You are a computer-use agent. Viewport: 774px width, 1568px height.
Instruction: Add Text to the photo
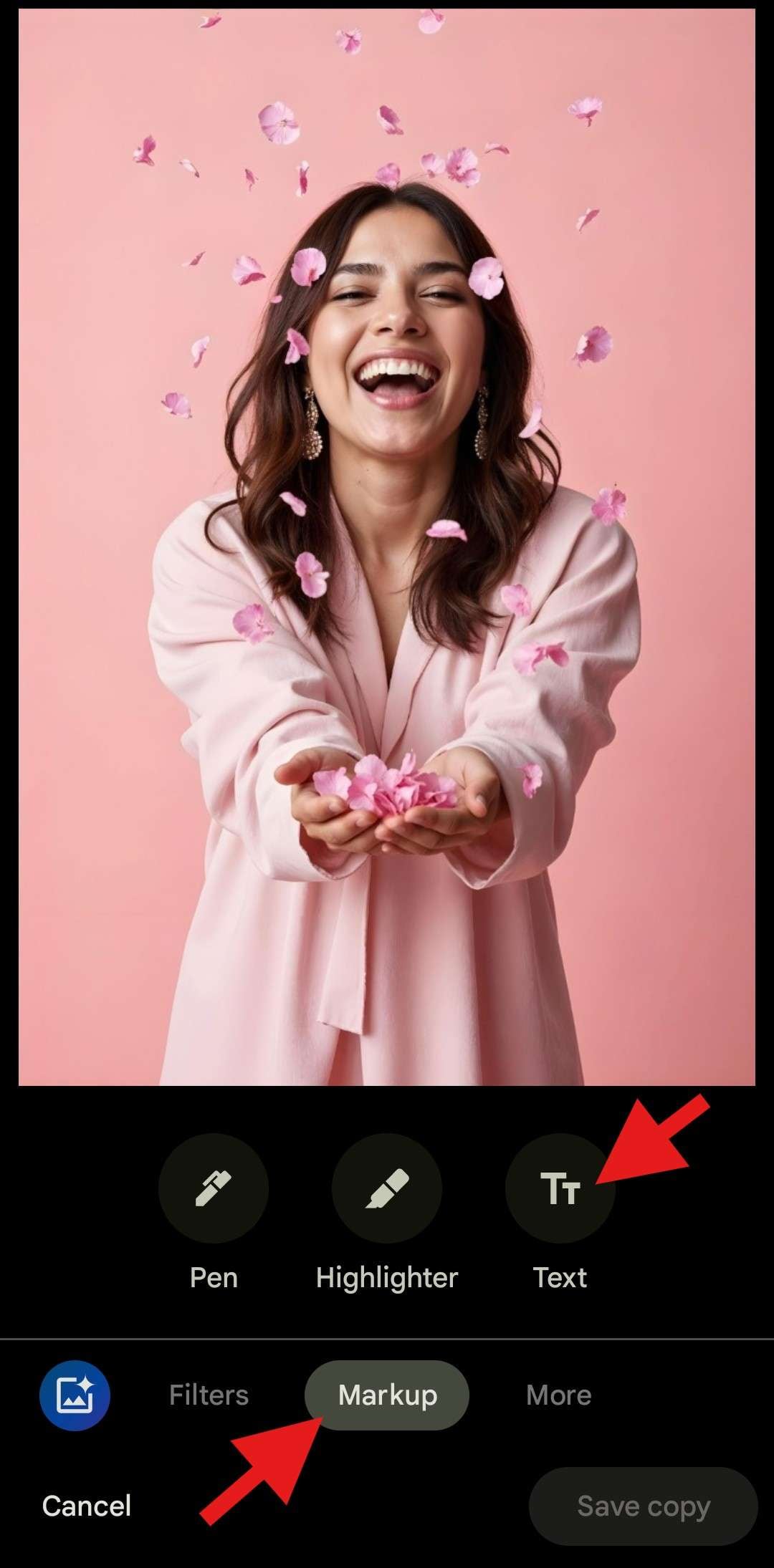point(560,1188)
